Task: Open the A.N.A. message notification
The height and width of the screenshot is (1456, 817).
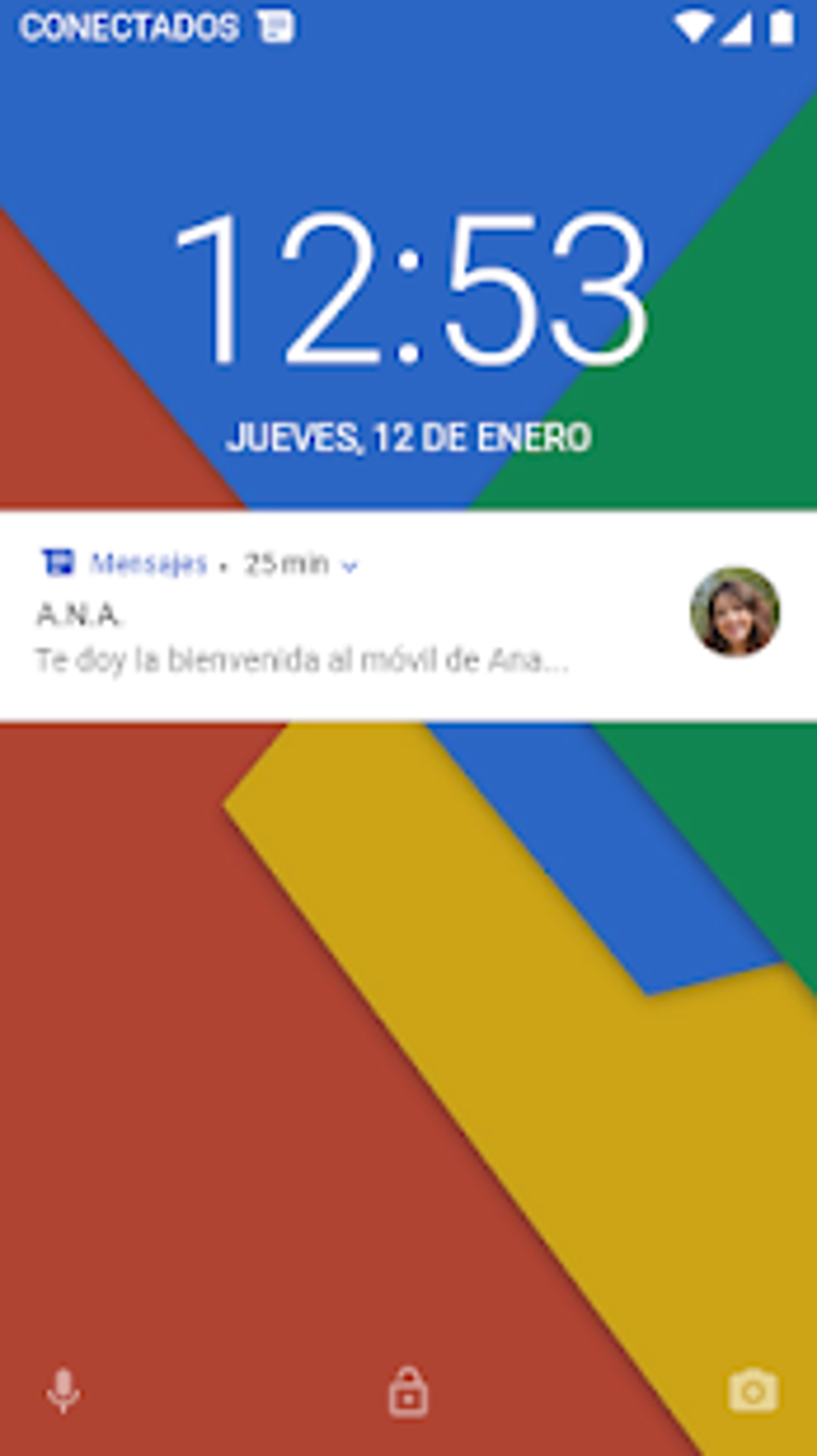Action: (x=408, y=615)
